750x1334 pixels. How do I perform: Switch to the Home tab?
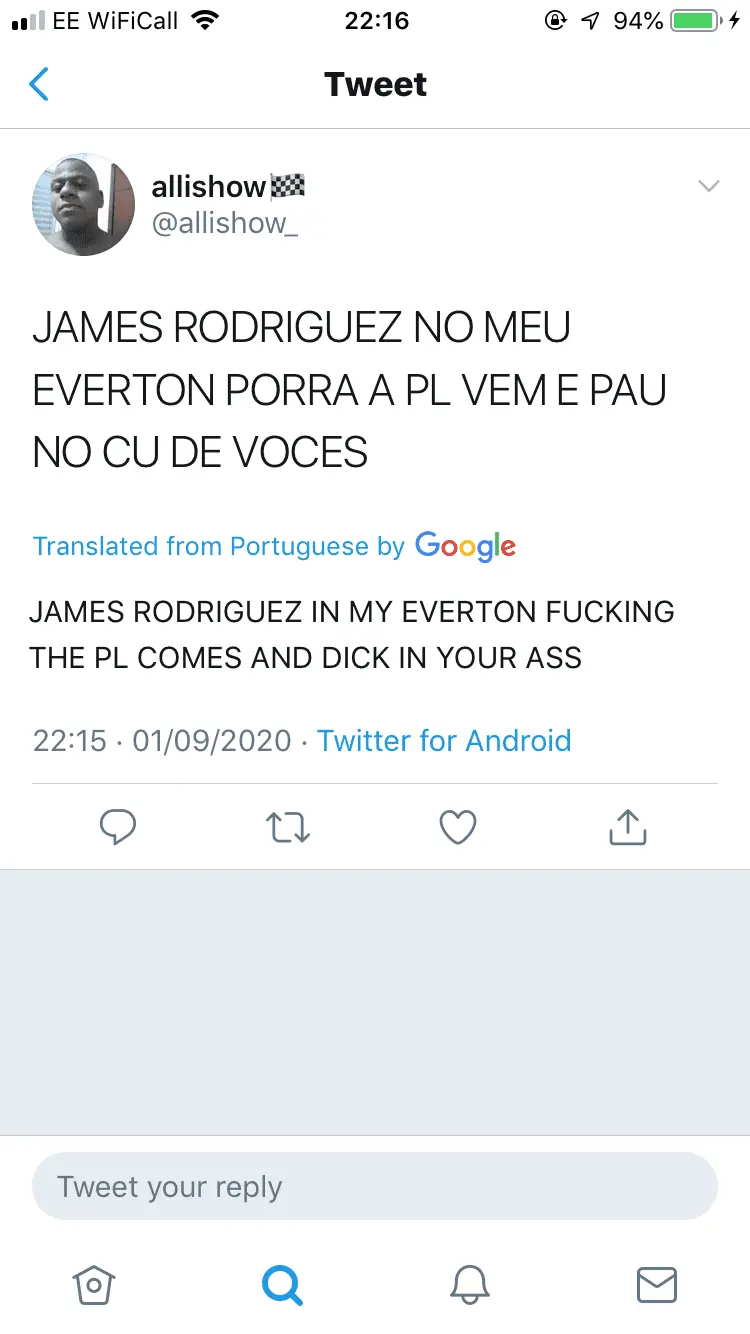click(x=94, y=1285)
